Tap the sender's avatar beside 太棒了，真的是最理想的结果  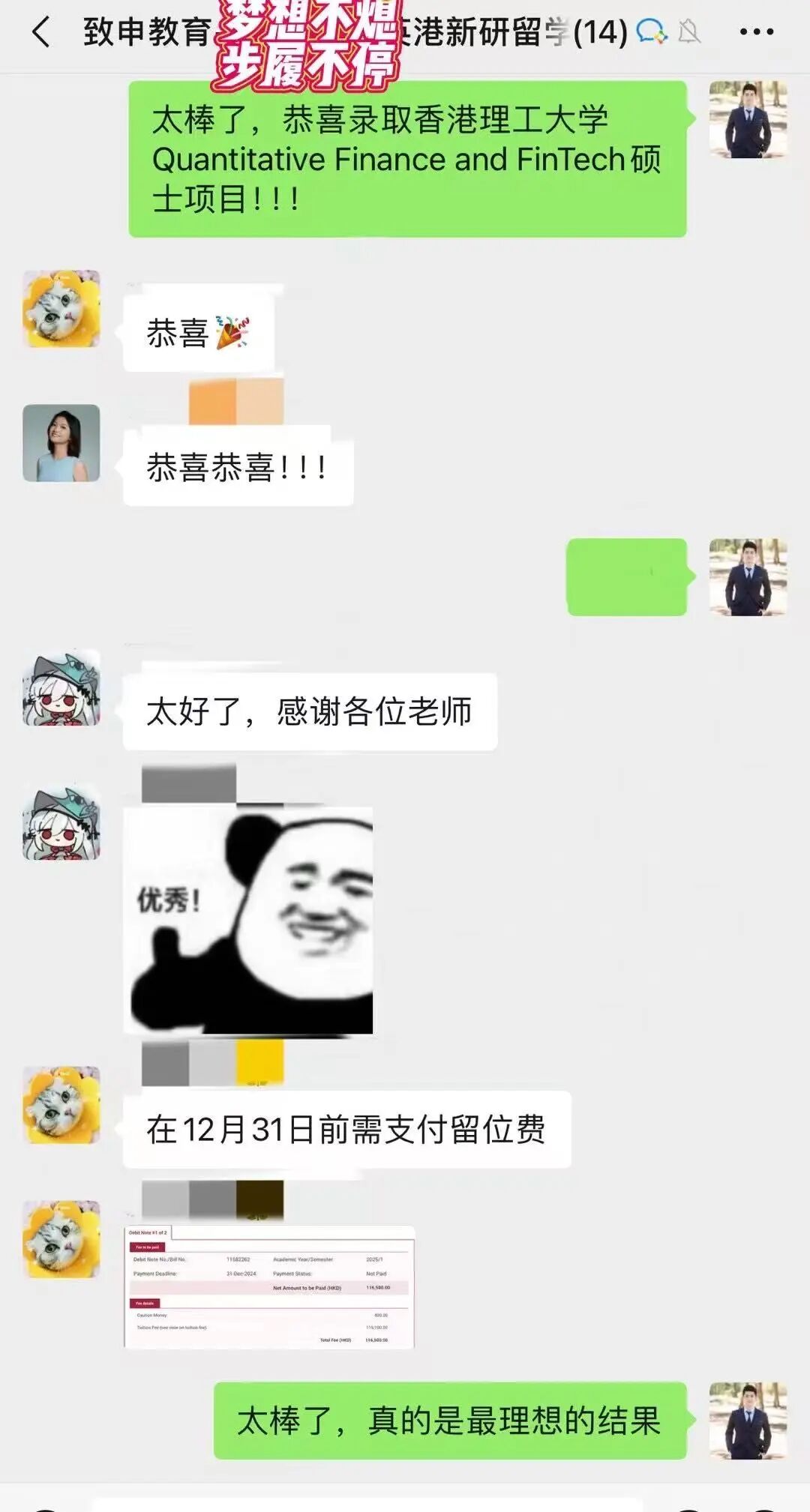coord(748,1421)
